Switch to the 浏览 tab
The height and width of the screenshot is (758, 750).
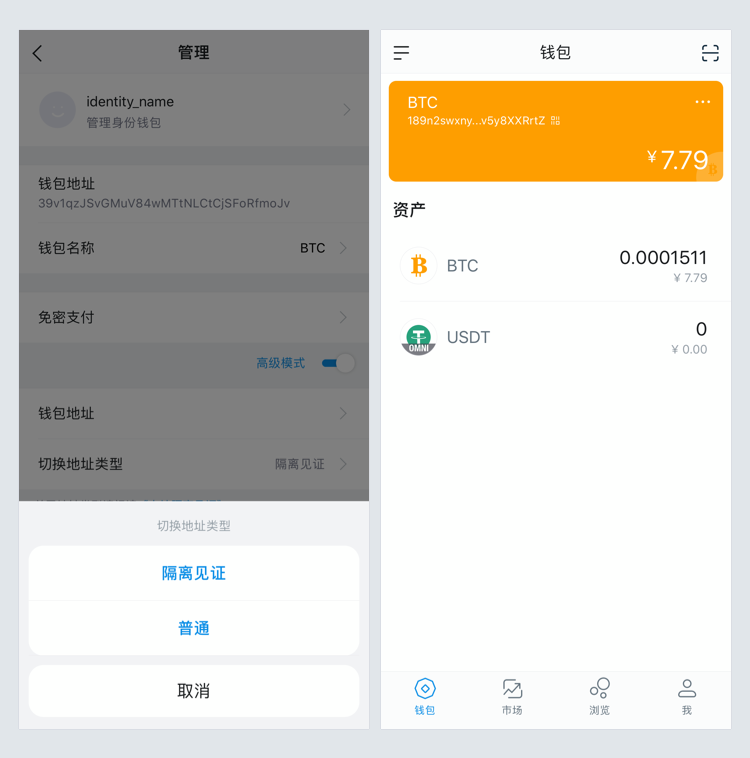pyautogui.click(x=599, y=696)
